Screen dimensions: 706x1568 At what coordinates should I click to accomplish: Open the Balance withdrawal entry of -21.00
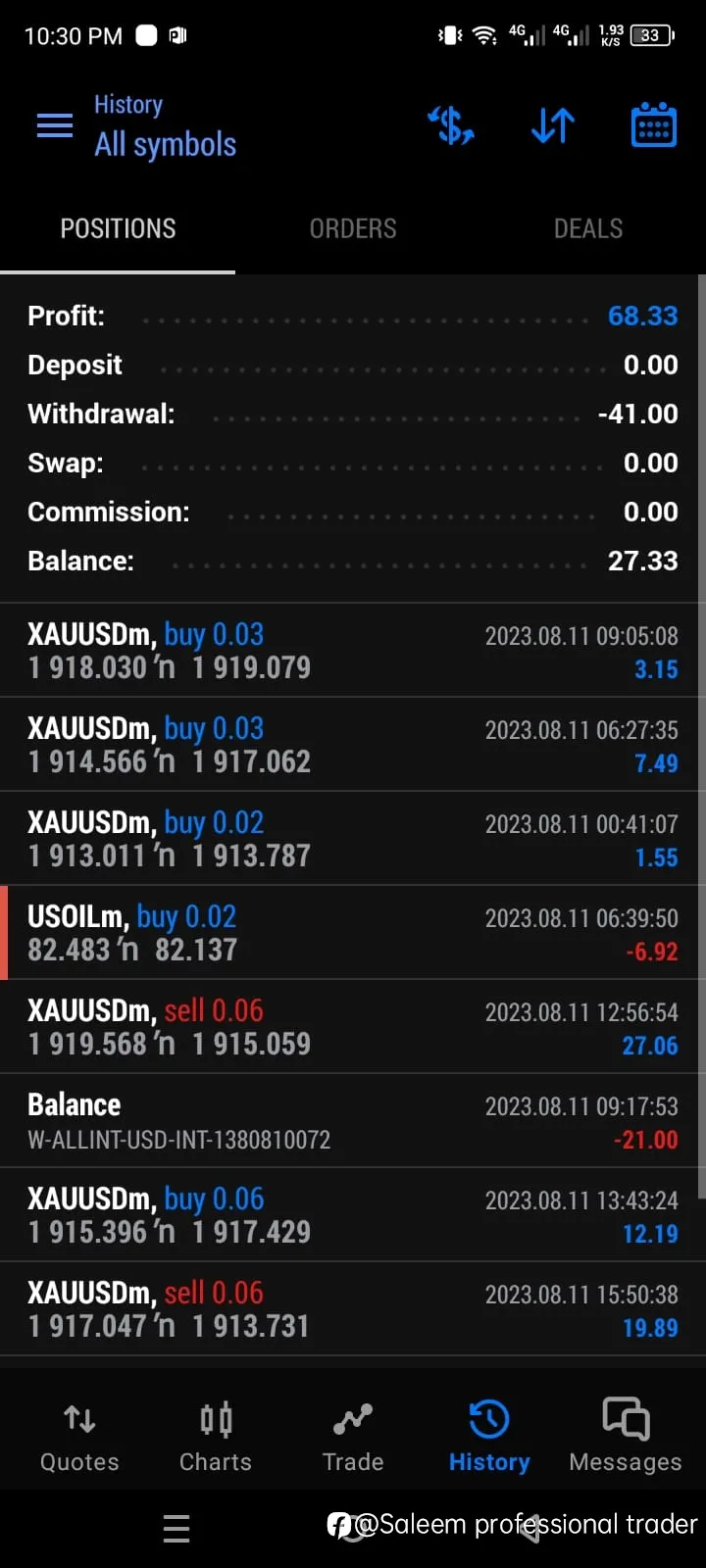tap(353, 1121)
